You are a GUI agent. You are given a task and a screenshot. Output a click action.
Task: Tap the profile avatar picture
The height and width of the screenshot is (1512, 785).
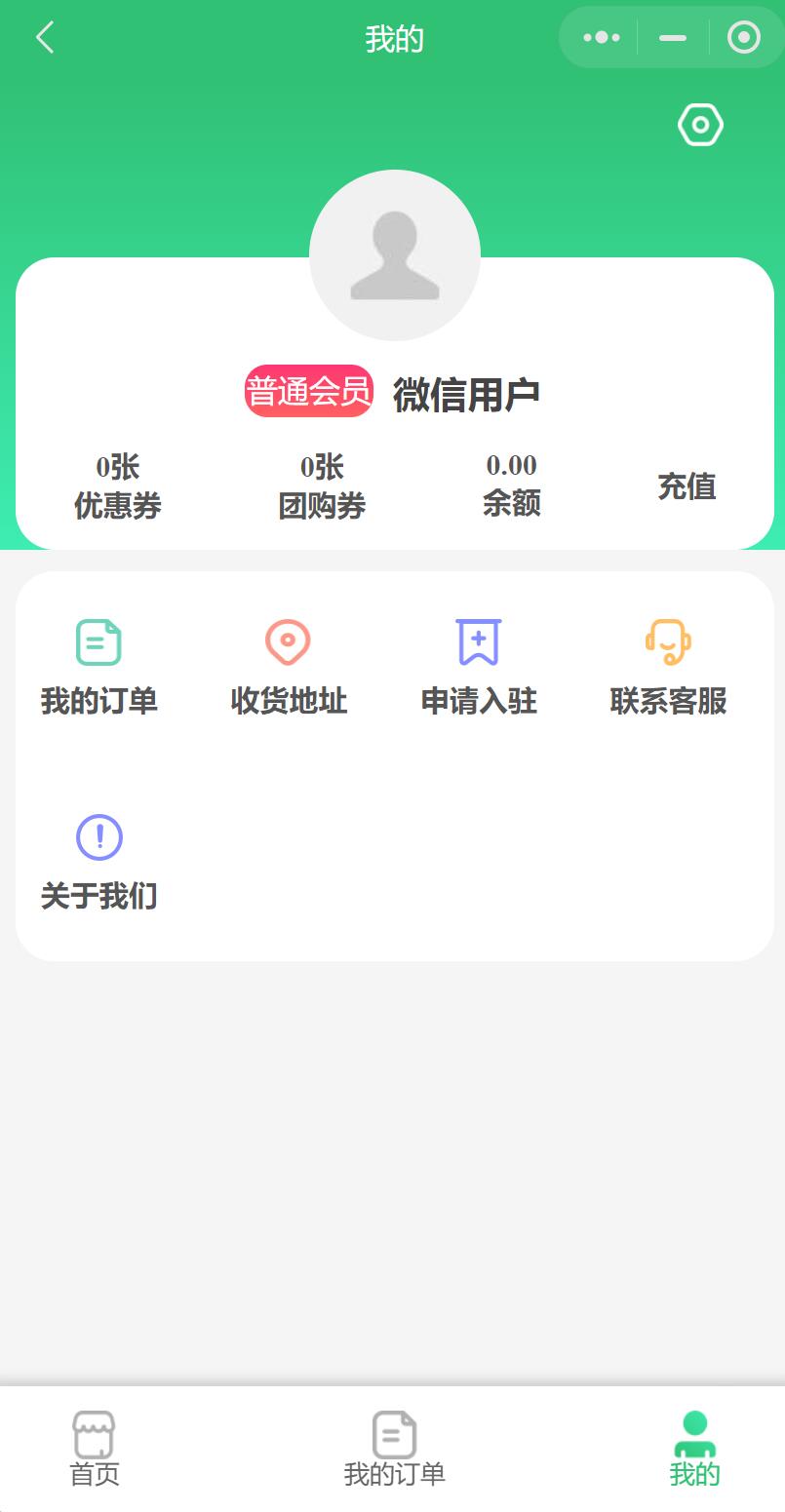pos(394,255)
